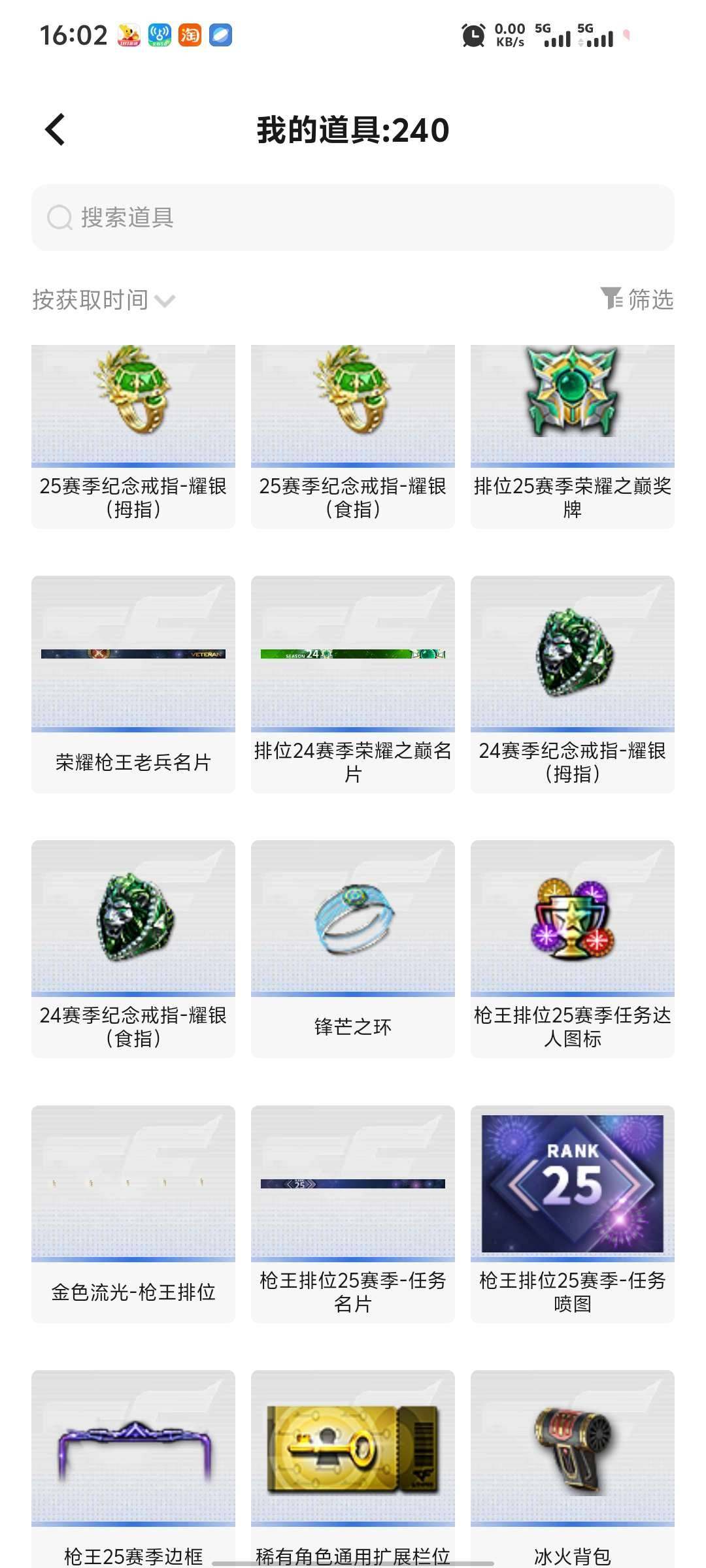
Task: Open the 冰火背包 backpack item
Action: pos(572,1450)
